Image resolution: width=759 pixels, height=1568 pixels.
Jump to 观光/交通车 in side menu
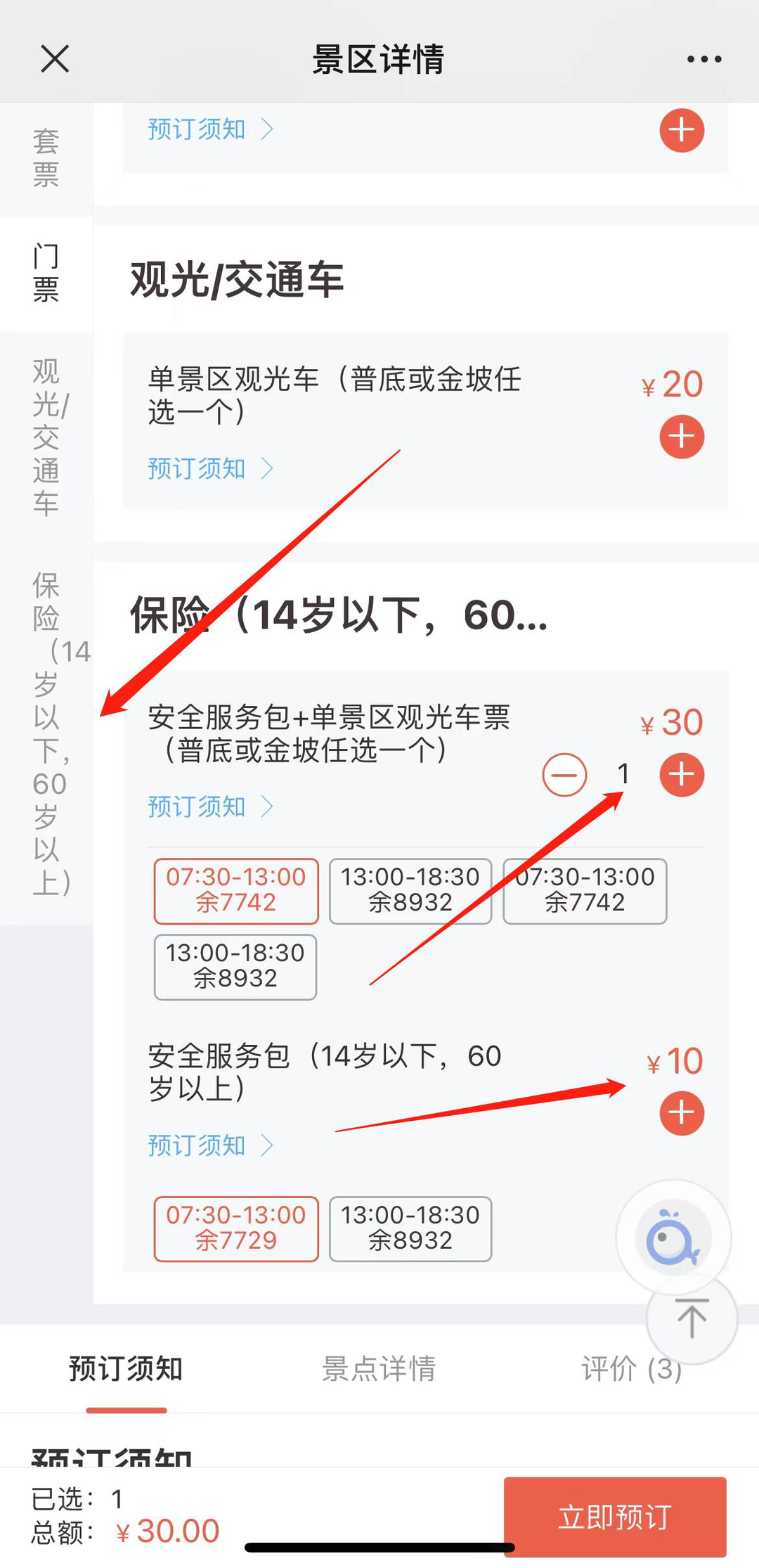pyautogui.click(x=46, y=437)
